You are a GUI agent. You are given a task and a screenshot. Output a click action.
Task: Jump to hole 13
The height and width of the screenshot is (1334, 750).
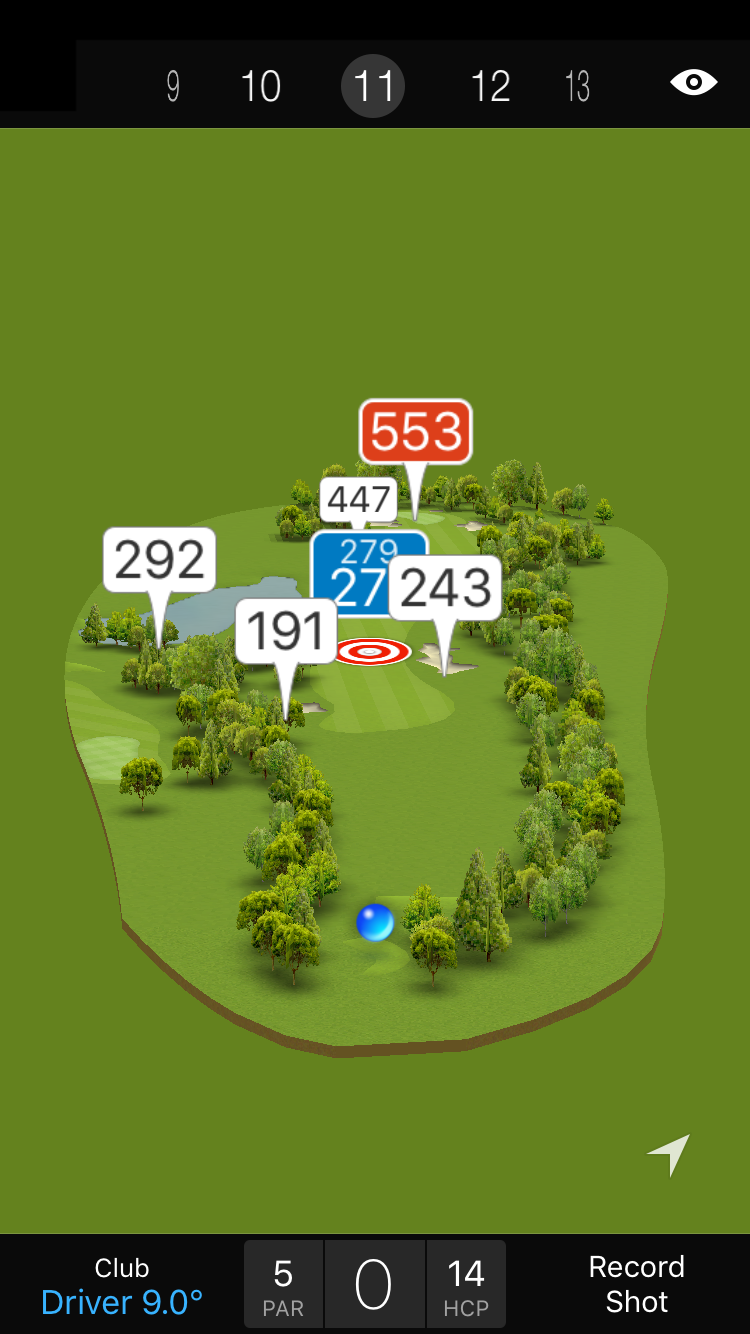pyautogui.click(x=577, y=87)
